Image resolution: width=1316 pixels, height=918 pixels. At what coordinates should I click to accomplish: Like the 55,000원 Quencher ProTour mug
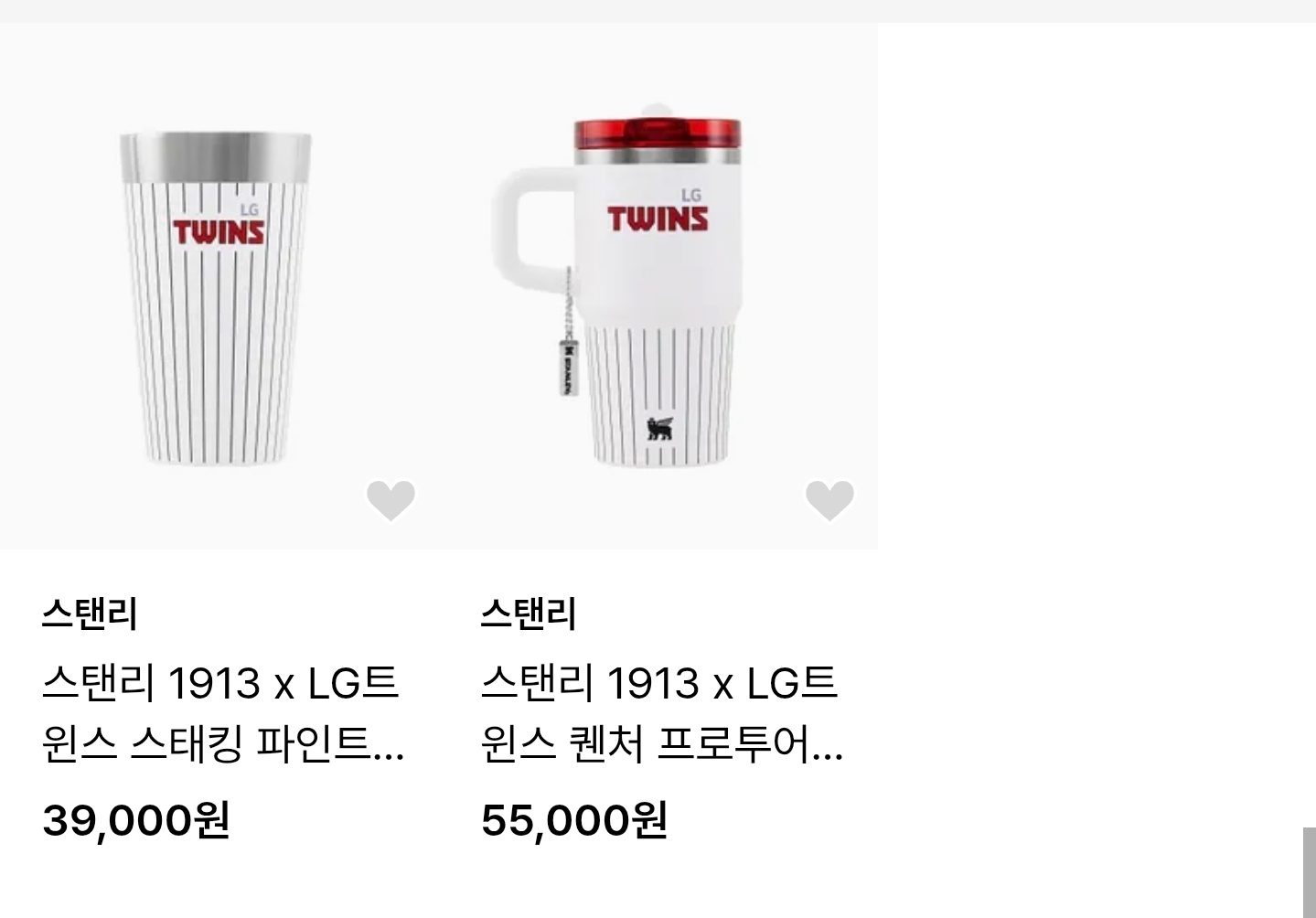click(x=829, y=500)
